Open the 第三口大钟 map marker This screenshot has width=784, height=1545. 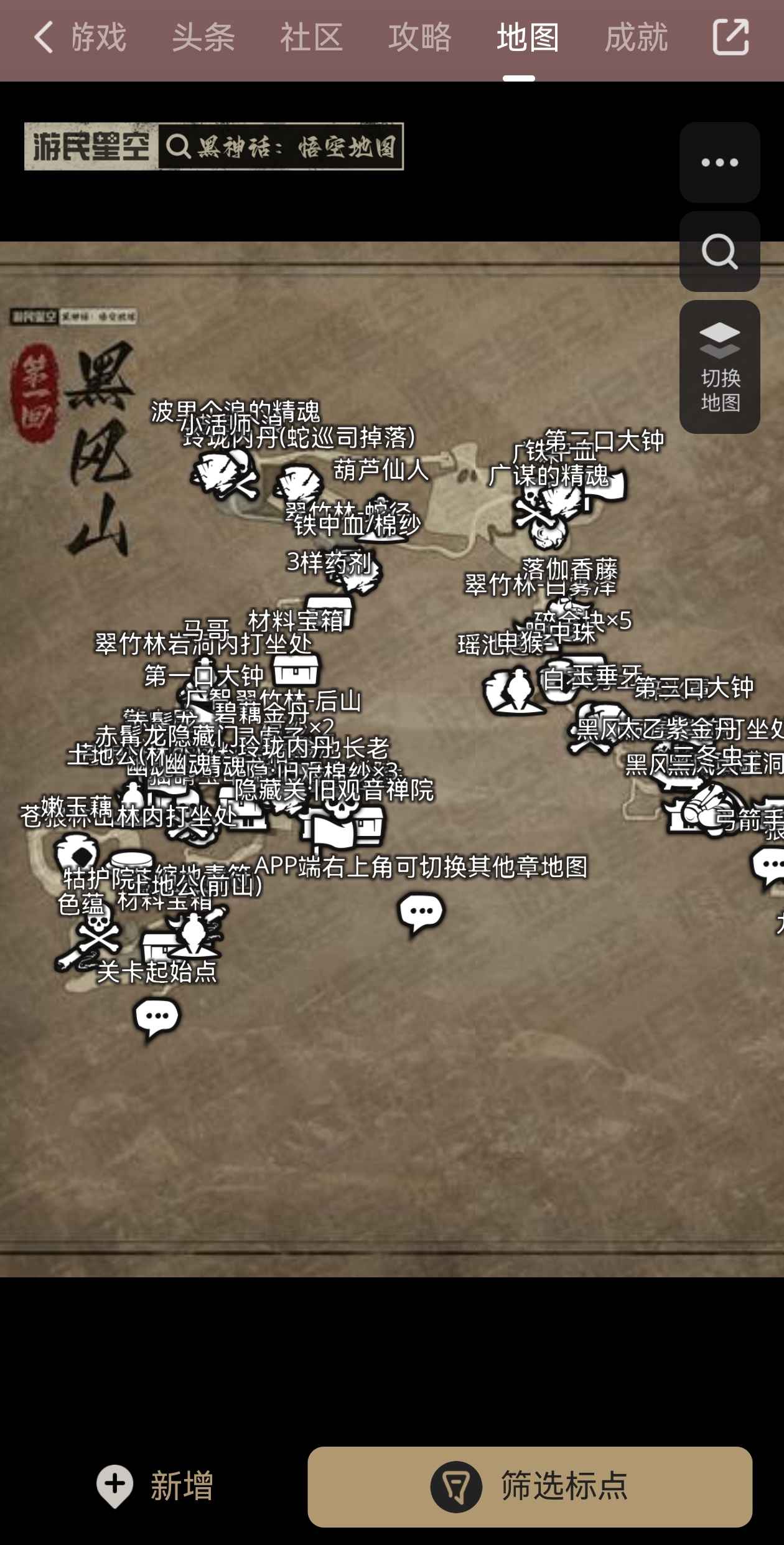pos(694,688)
